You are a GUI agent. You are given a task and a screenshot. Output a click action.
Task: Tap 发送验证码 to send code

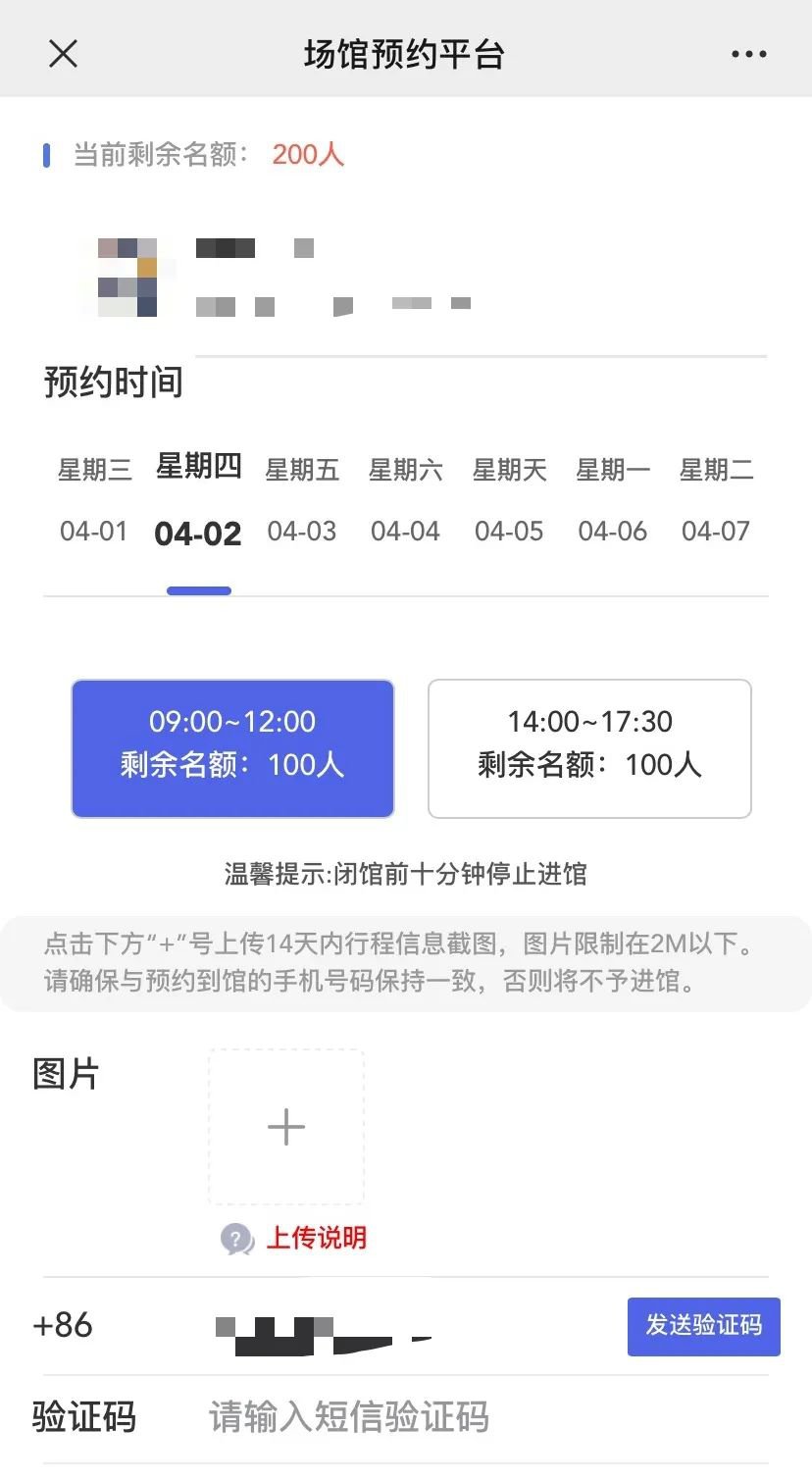click(x=703, y=1326)
